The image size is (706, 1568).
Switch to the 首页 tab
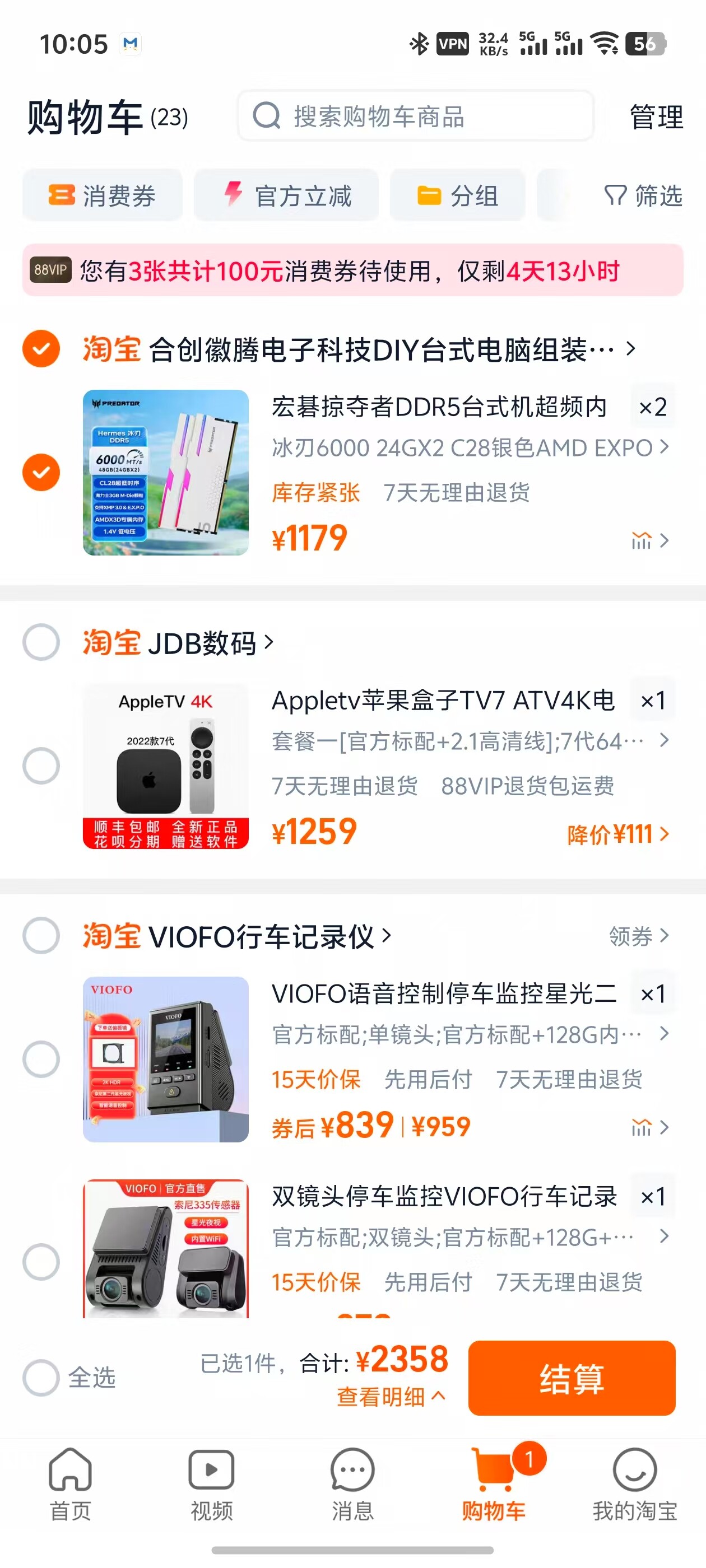click(71, 1484)
